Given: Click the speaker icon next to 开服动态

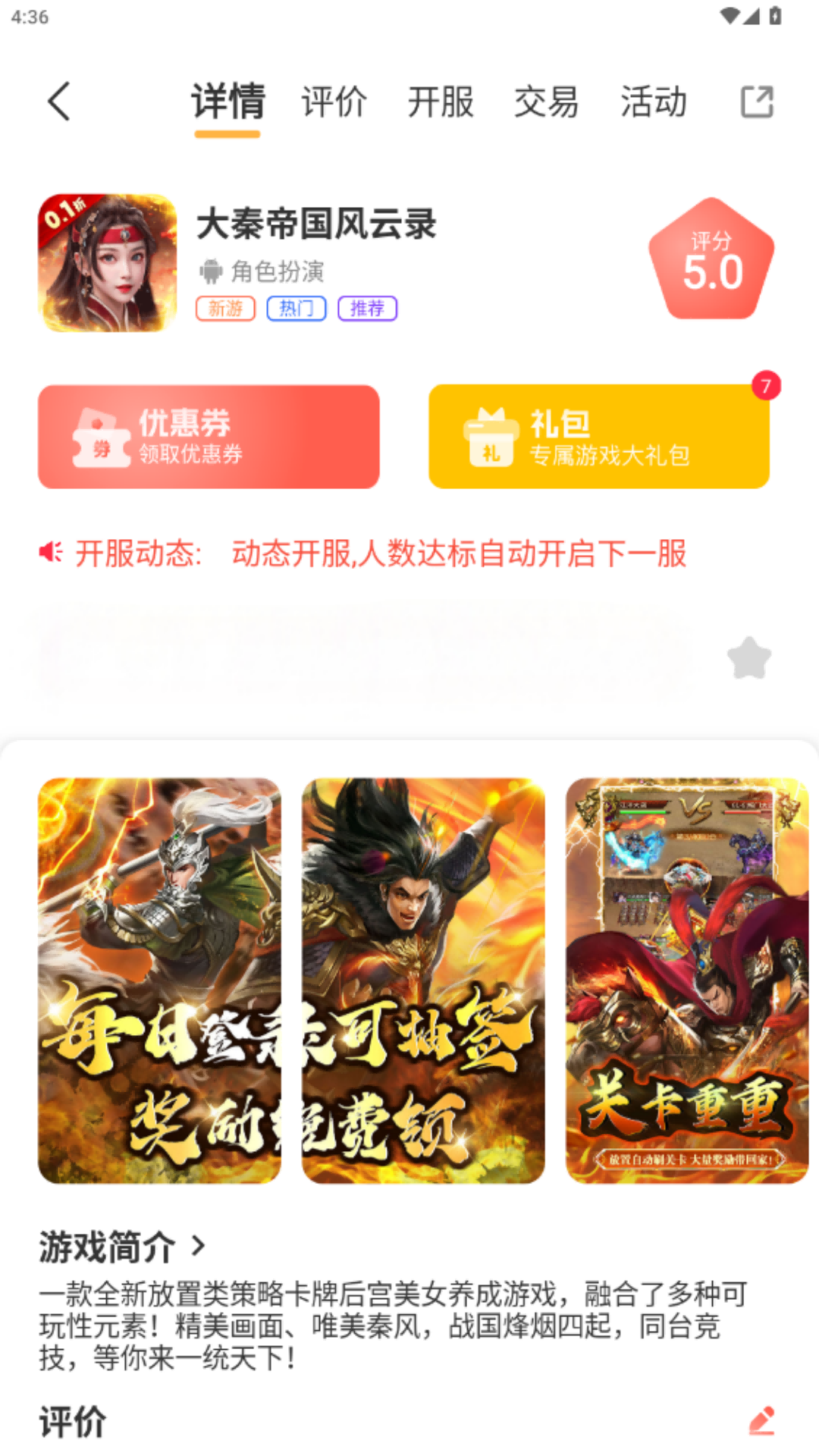Looking at the screenshot, I should (50, 554).
